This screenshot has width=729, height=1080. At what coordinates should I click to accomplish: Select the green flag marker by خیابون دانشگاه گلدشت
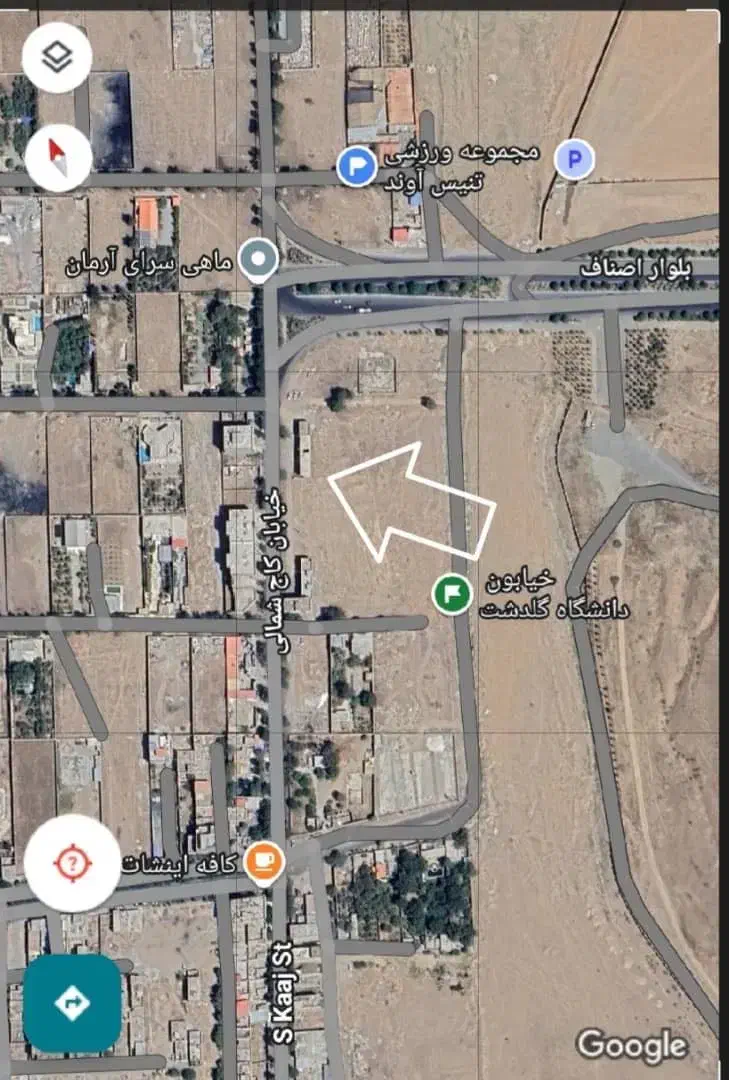click(x=452, y=593)
